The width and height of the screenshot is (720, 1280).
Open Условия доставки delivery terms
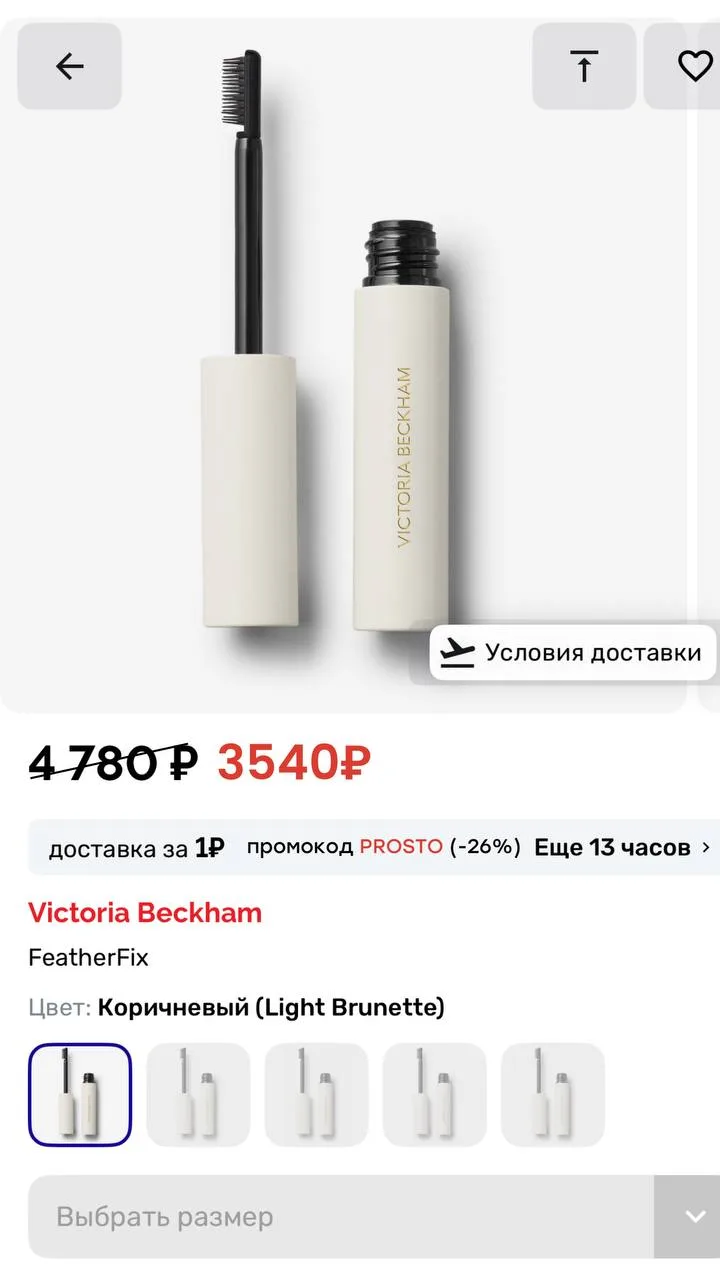[x=574, y=653]
